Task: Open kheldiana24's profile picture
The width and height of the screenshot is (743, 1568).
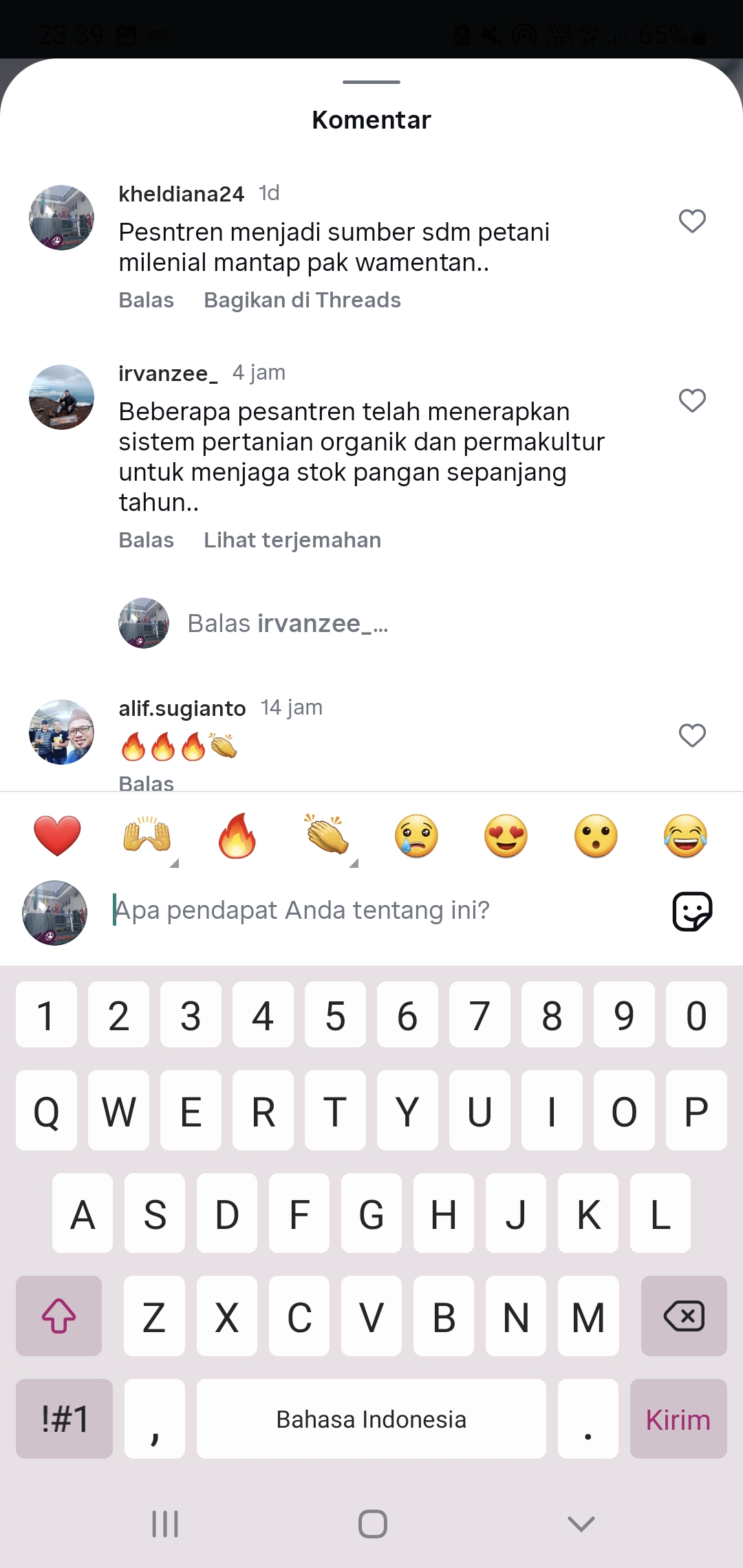Action: point(62,217)
